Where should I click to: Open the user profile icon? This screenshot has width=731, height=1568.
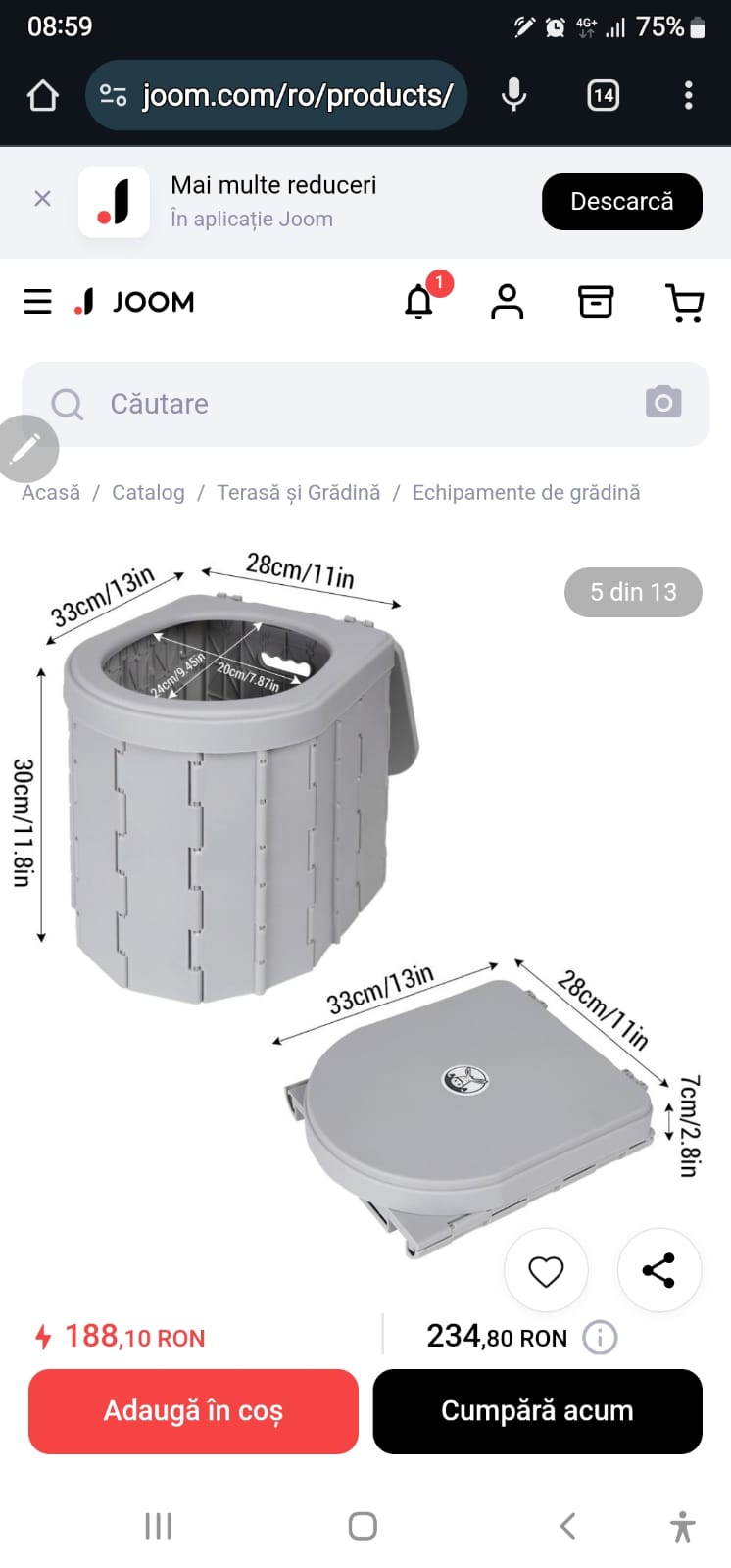tap(507, 302)
